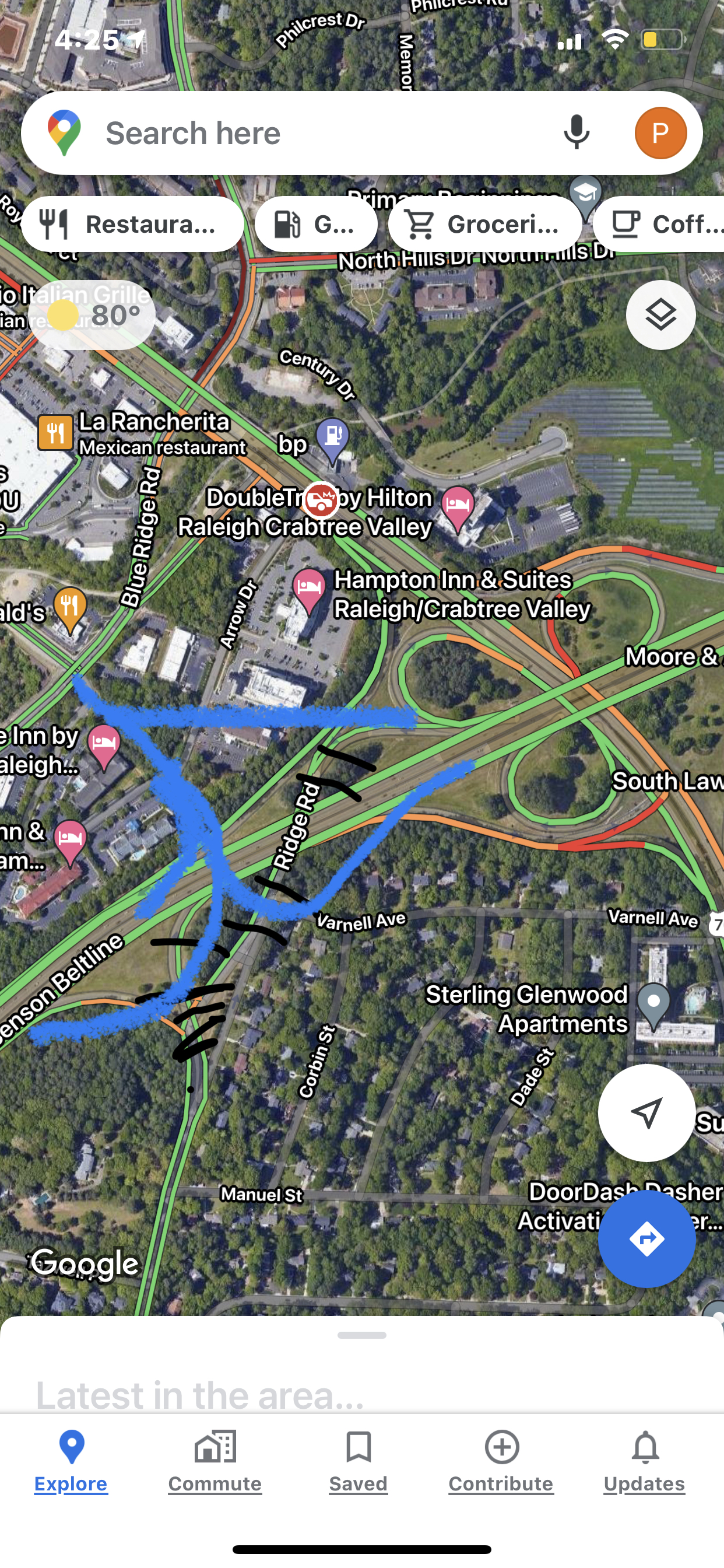This screenshot has height=1568, width=724.
Task: Open the bp gas station pin
Action: tap(332, 437)
